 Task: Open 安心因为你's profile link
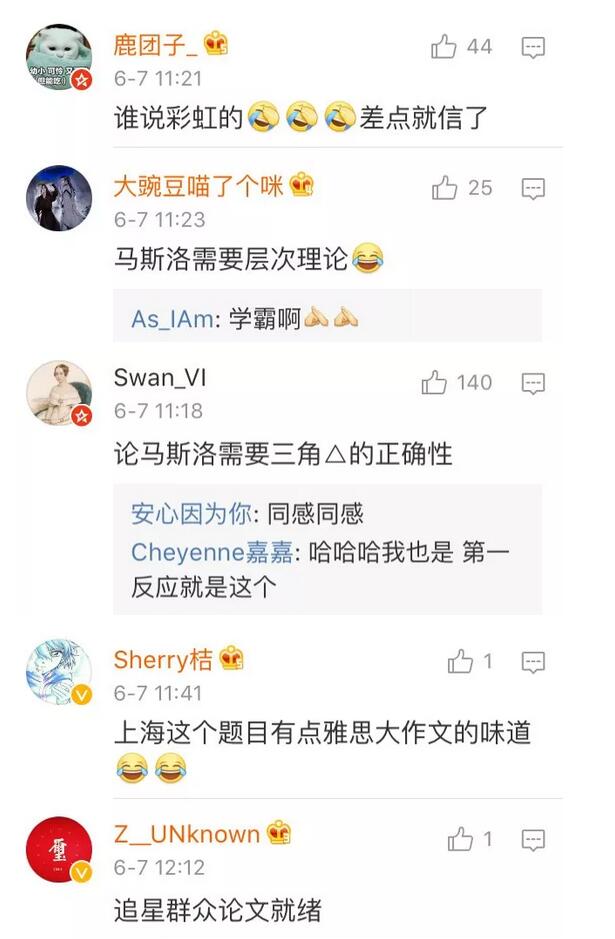click(x=190, y=514)
